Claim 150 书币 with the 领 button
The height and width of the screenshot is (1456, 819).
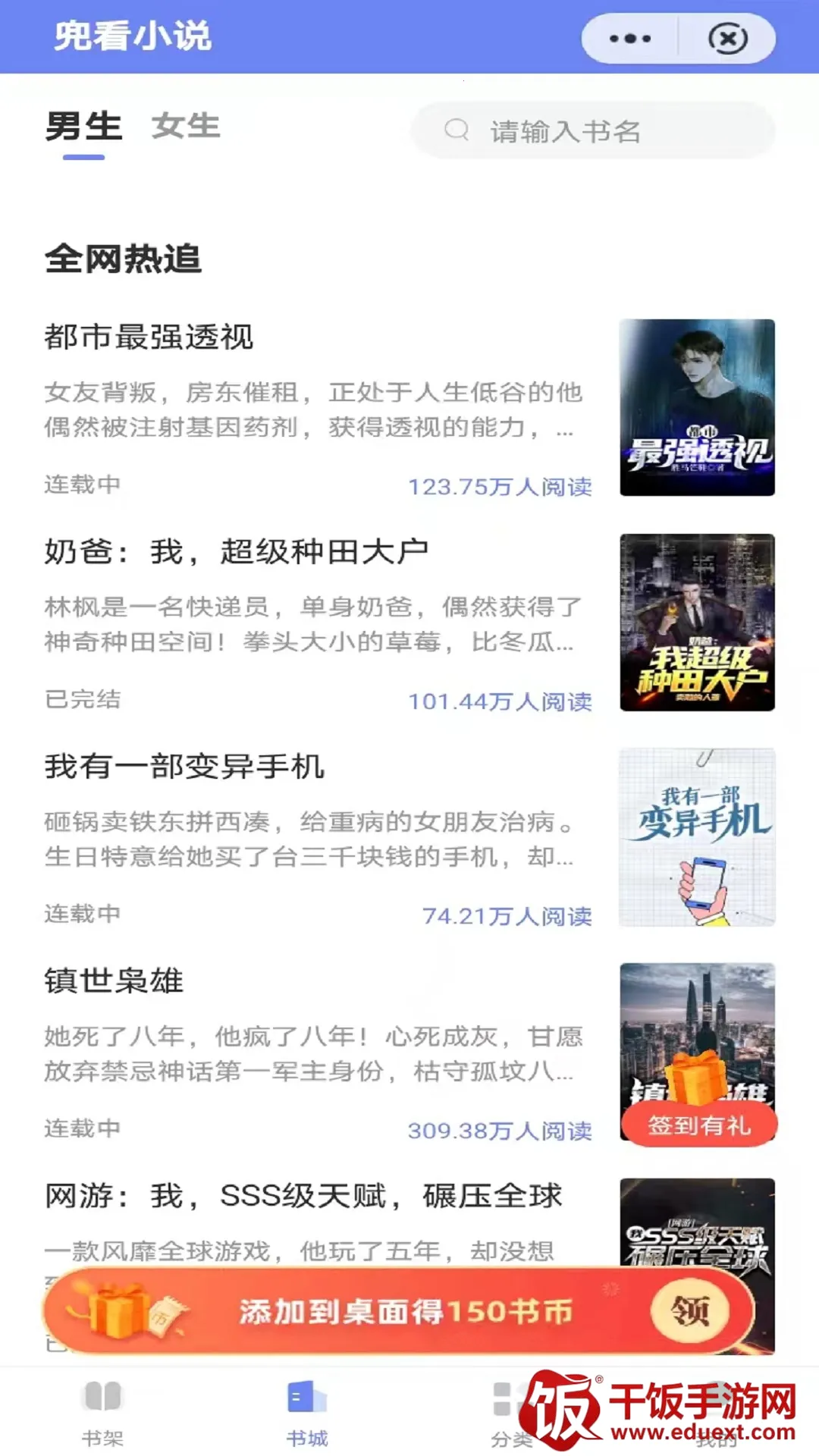(x=689, y=1310)
